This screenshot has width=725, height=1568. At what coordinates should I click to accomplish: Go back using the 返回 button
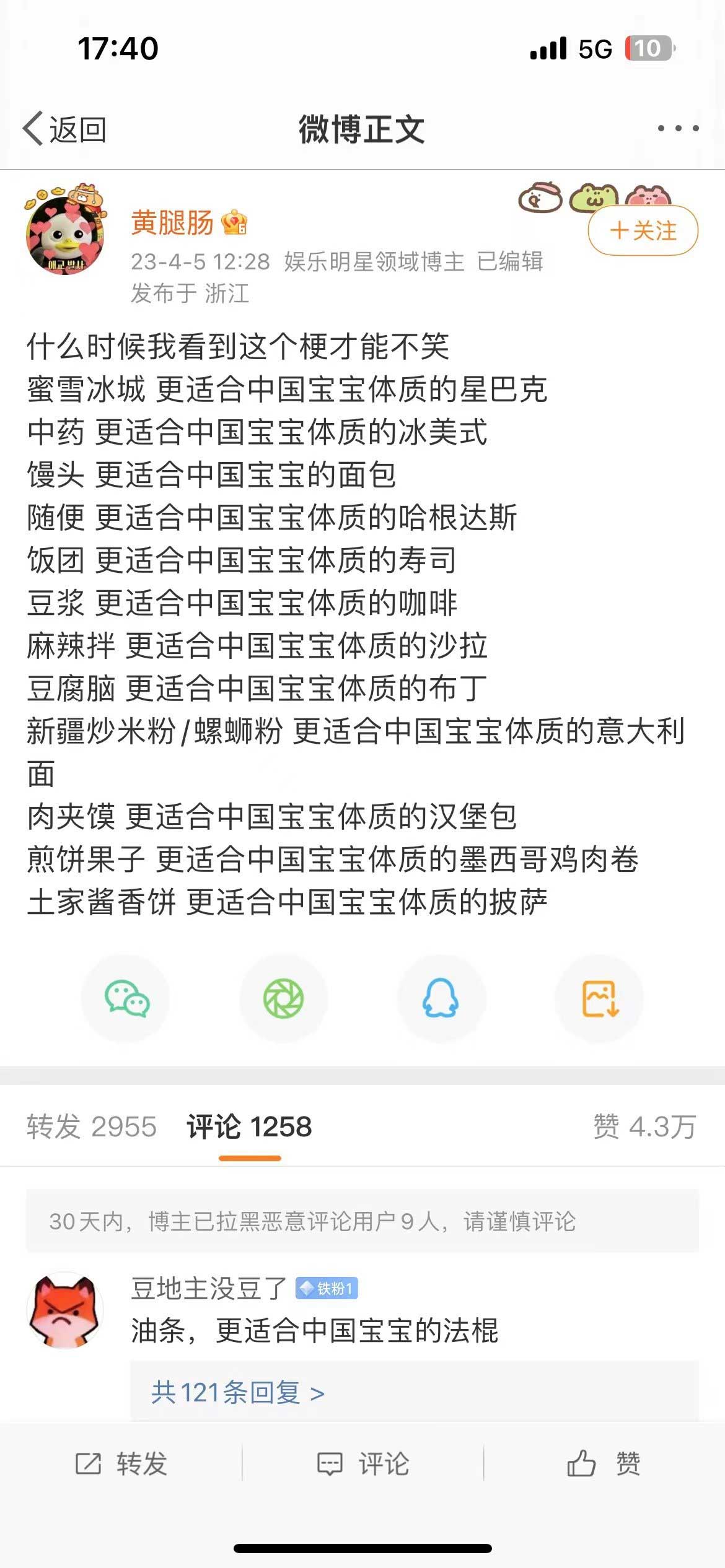click(x=66, y=129)
